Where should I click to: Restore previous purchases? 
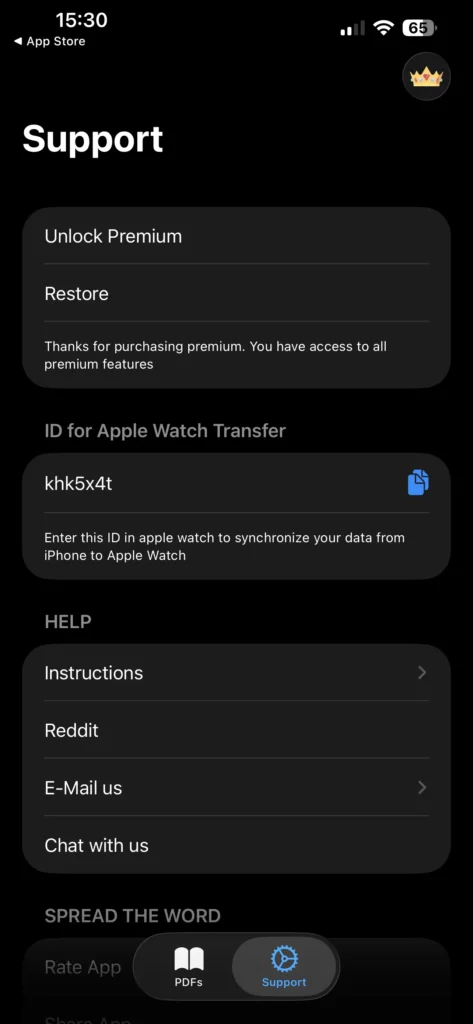236,293
